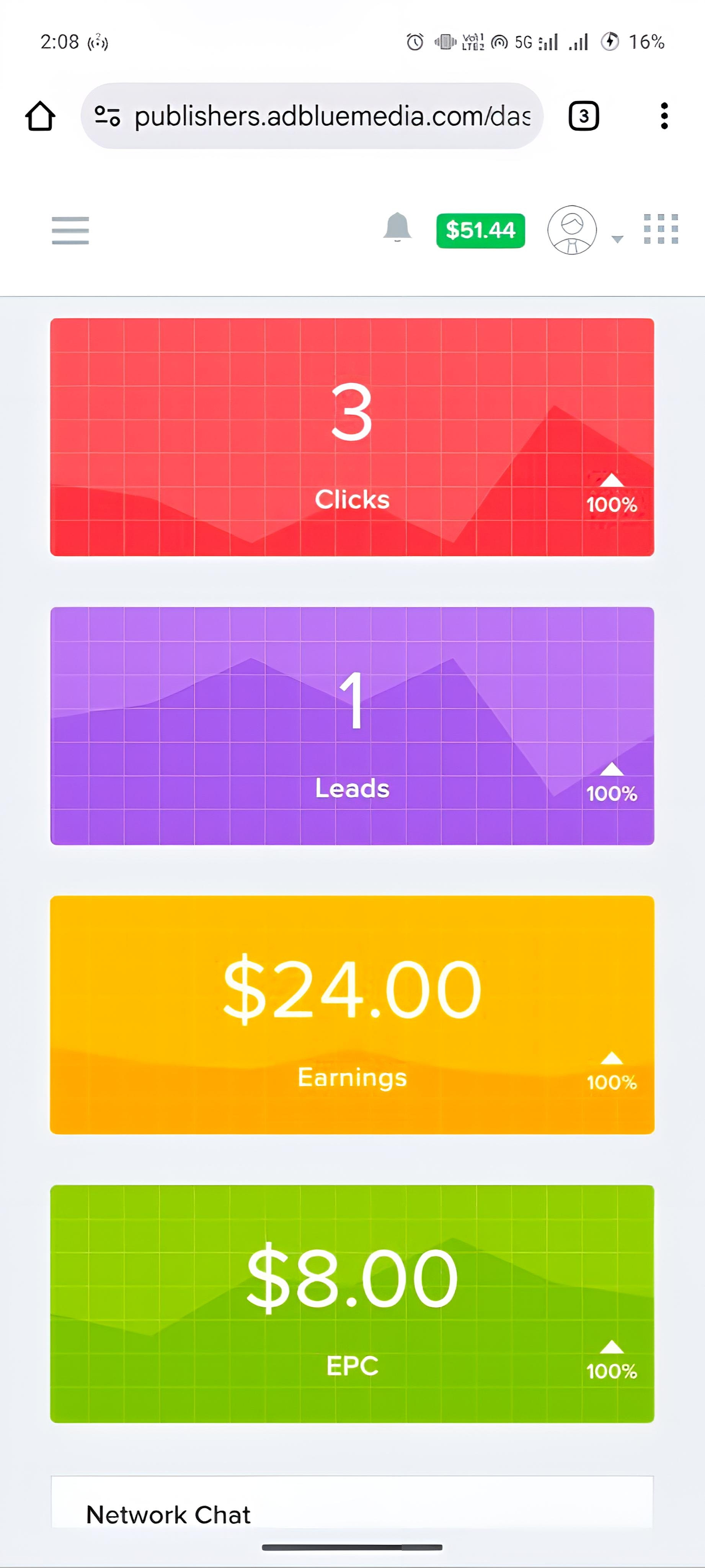The width and height of the screenshot is (705, 1568).
Task: Open the apps grid menu
Action: tap(661, 229)
